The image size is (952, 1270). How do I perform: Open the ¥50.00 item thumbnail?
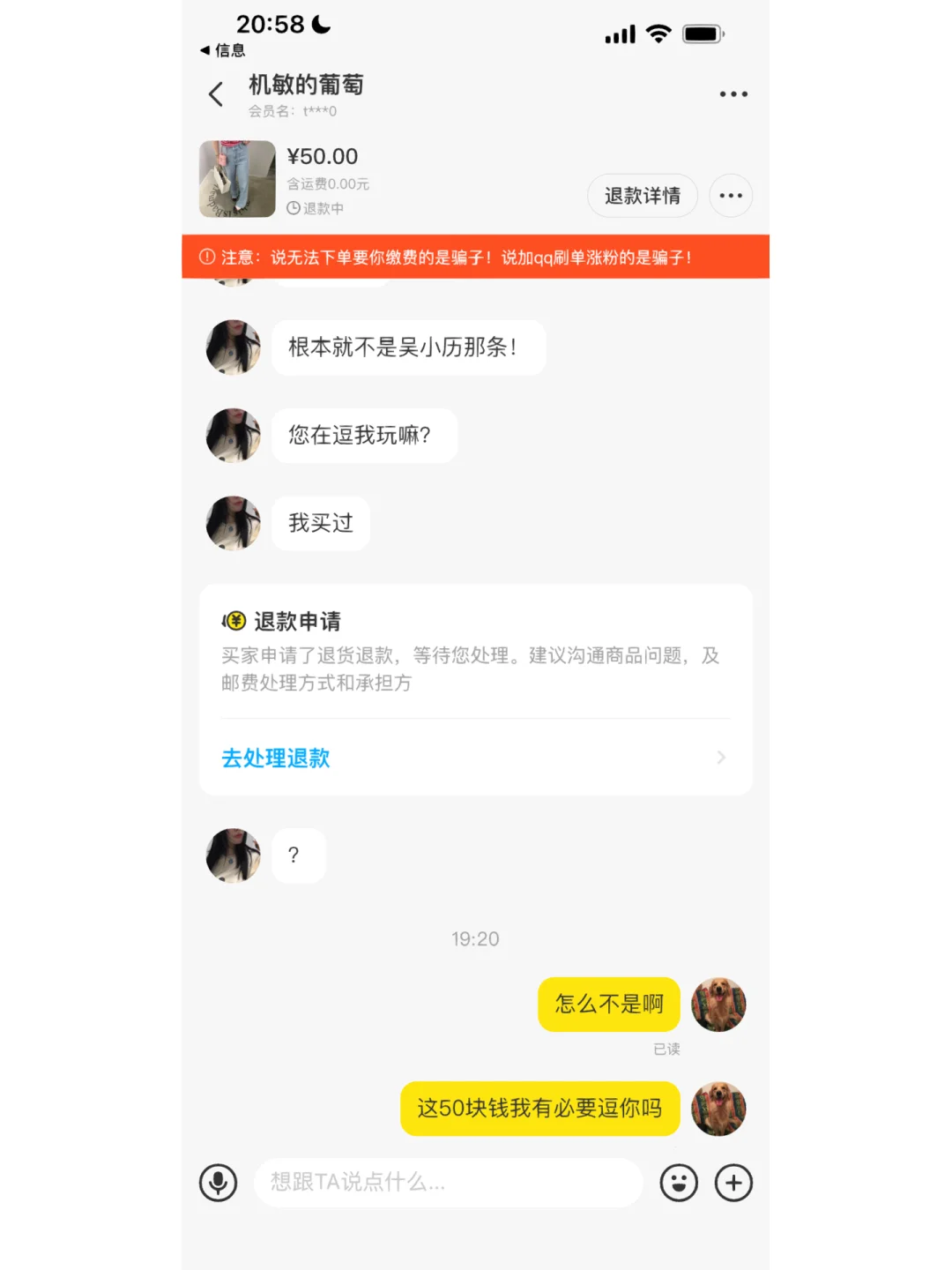[x=237, y=179]
